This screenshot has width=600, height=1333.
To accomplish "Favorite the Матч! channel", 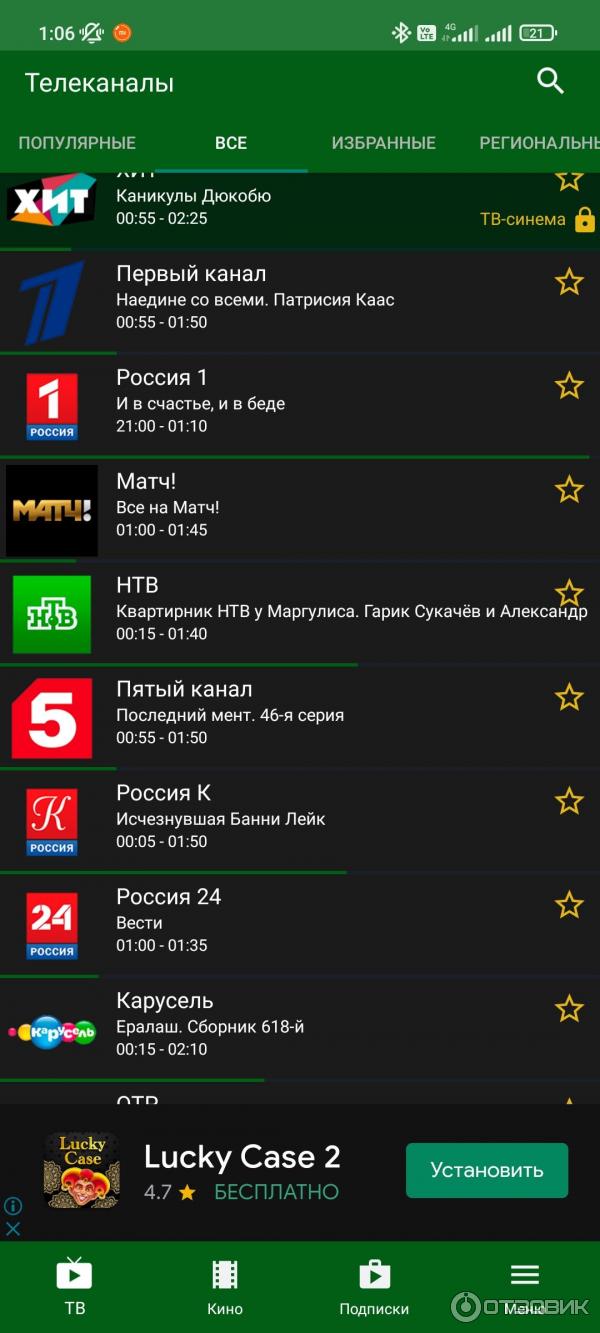I will click(x=569, y=490).
